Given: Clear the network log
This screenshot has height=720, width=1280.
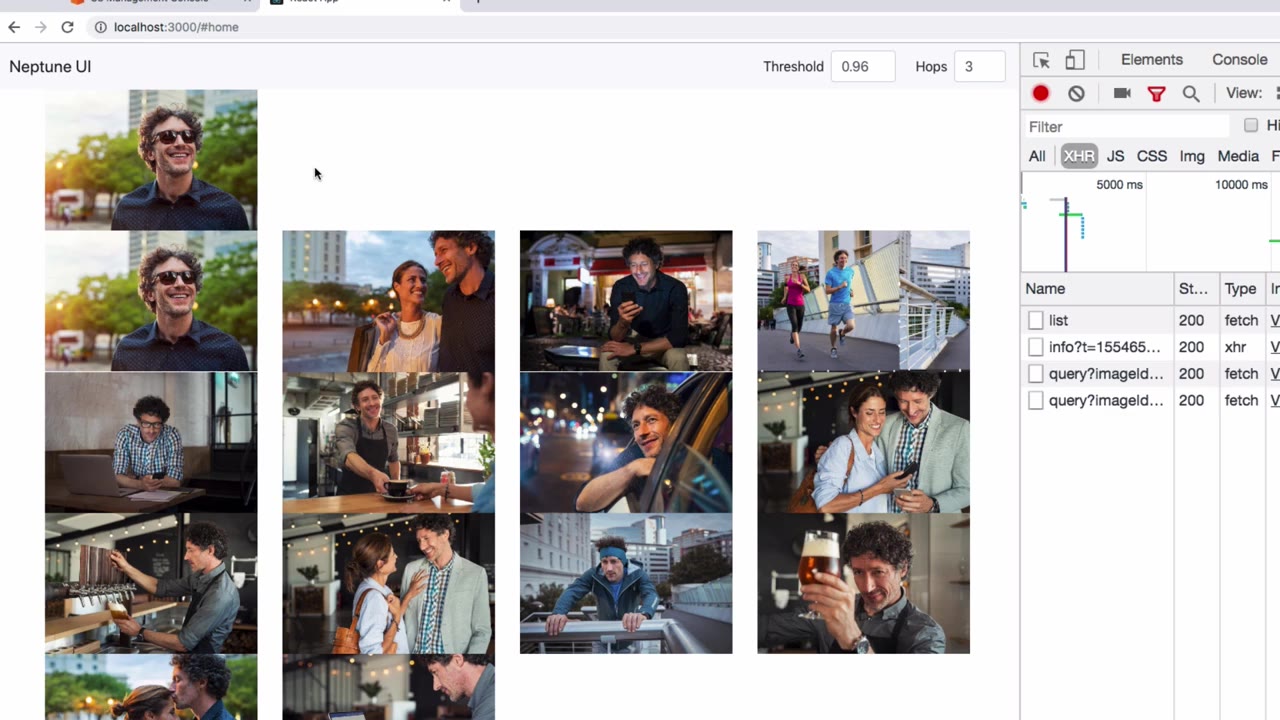Looking at the screenshot, I should click(x=1076, y=93).
